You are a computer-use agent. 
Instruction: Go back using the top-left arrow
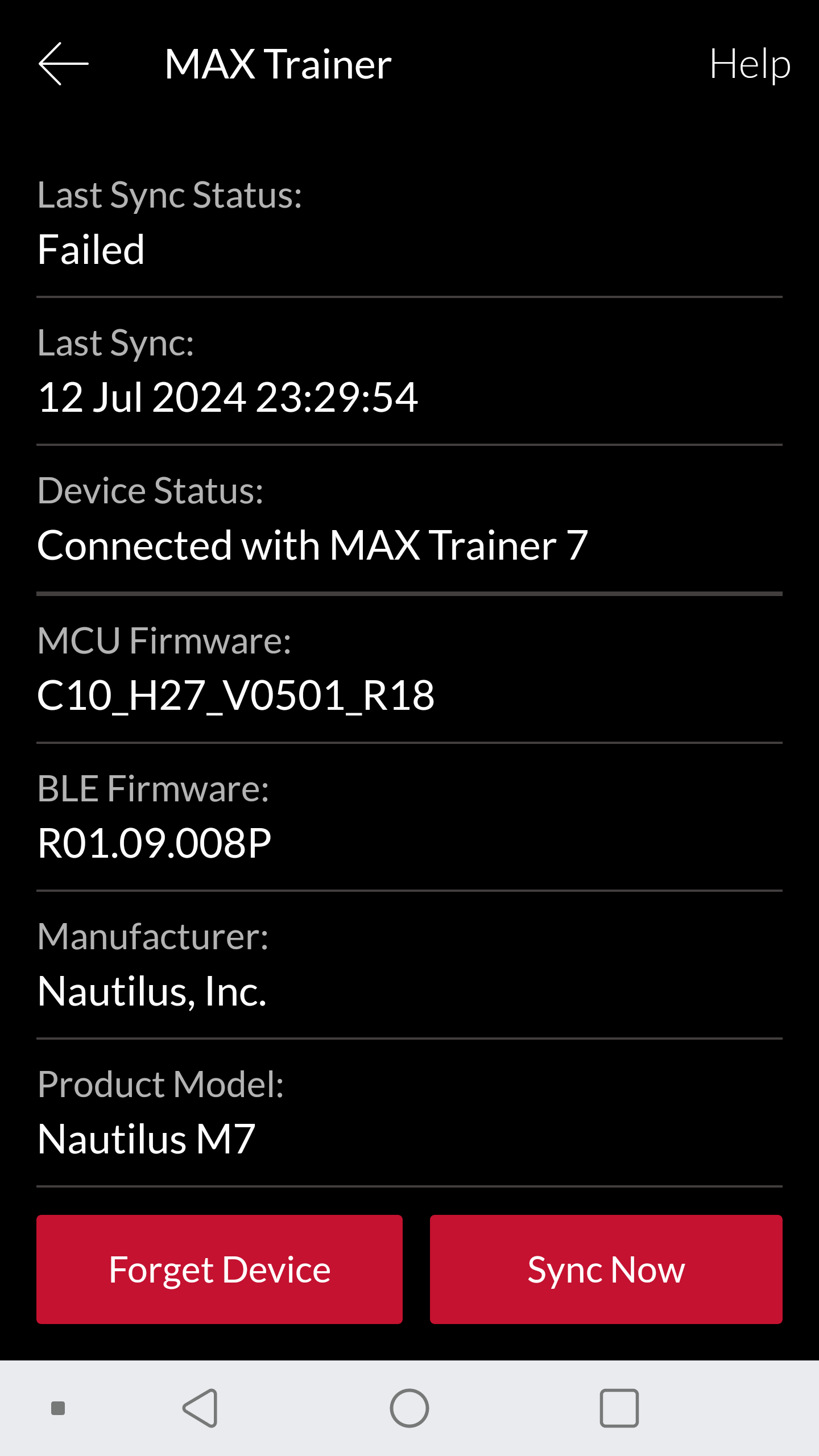[64, 64]
